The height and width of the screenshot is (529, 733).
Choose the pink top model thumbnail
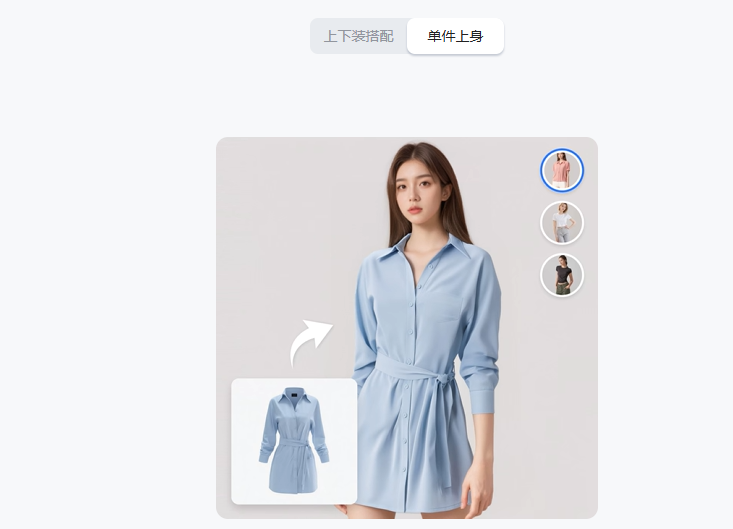point(561,170)
